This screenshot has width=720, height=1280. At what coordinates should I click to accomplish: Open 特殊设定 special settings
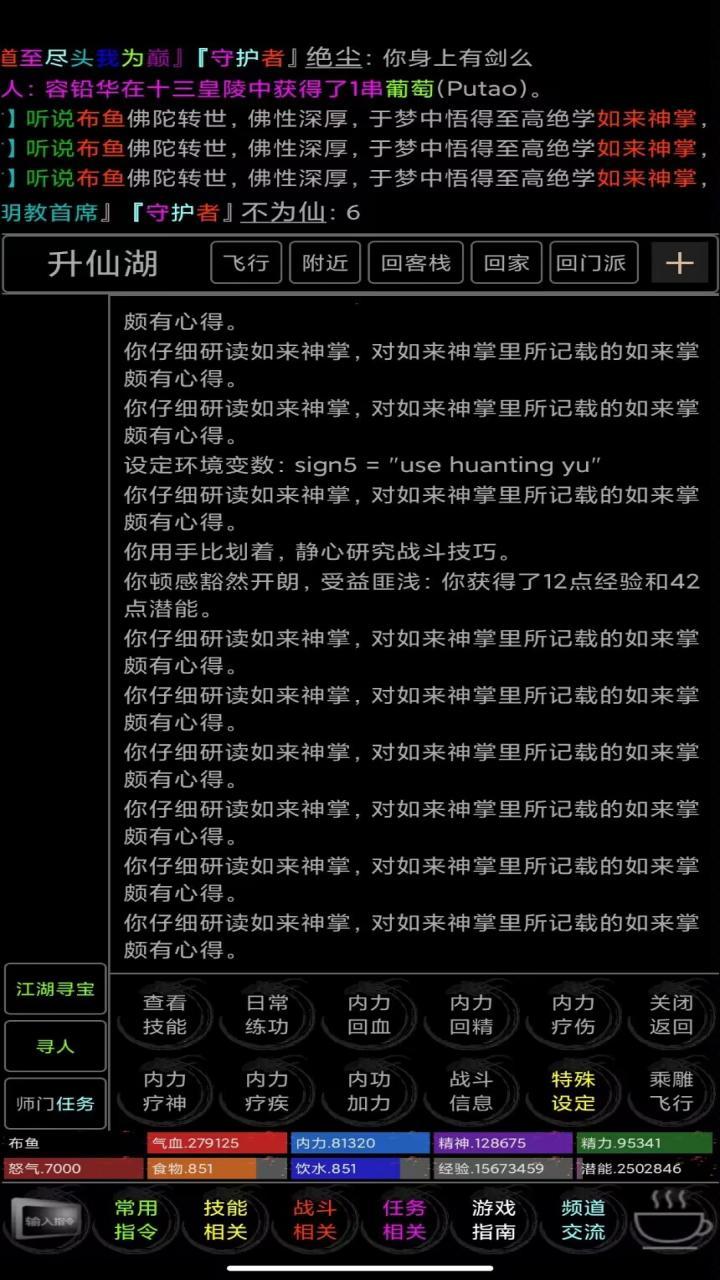click(573, 1091)
